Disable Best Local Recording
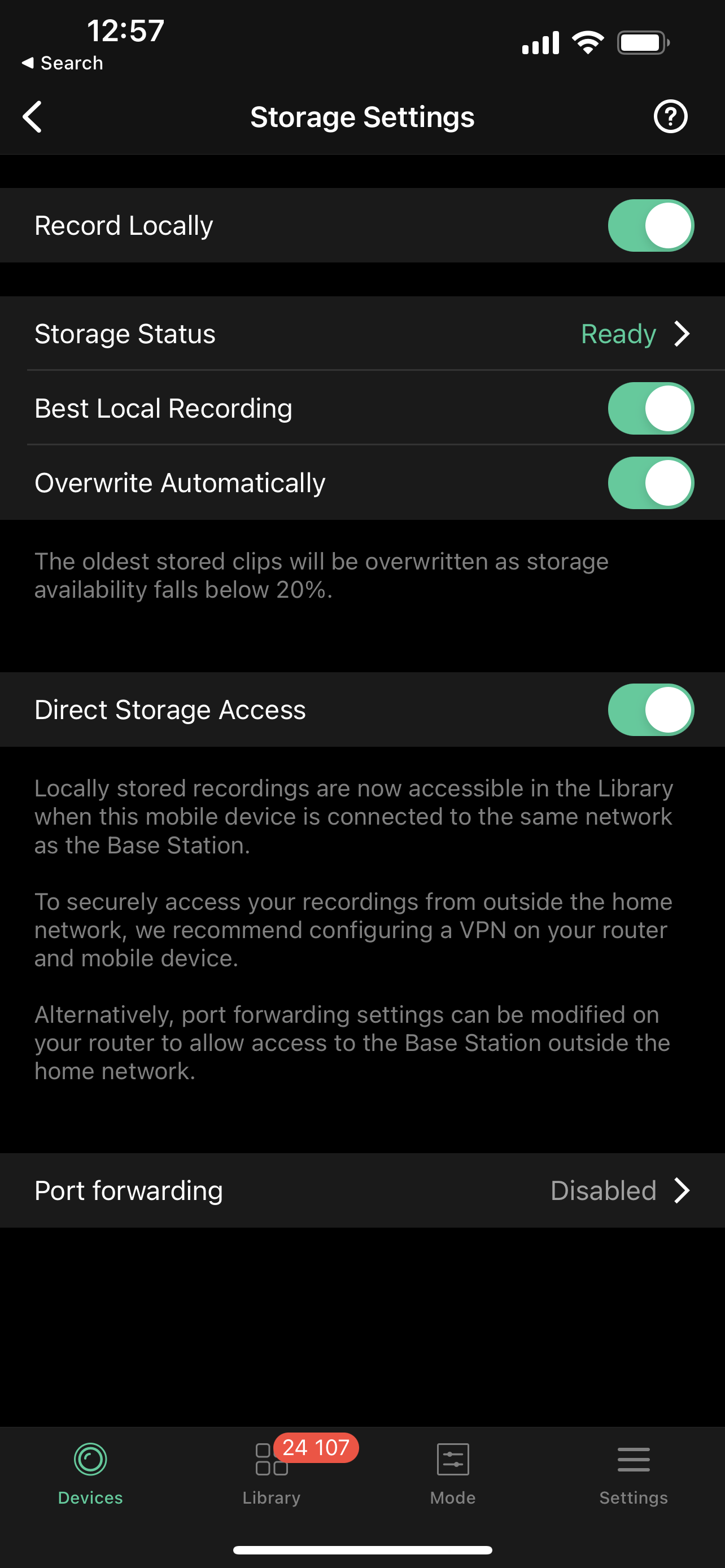Viewport: 725px width, 1568px height. coord(650,408)
